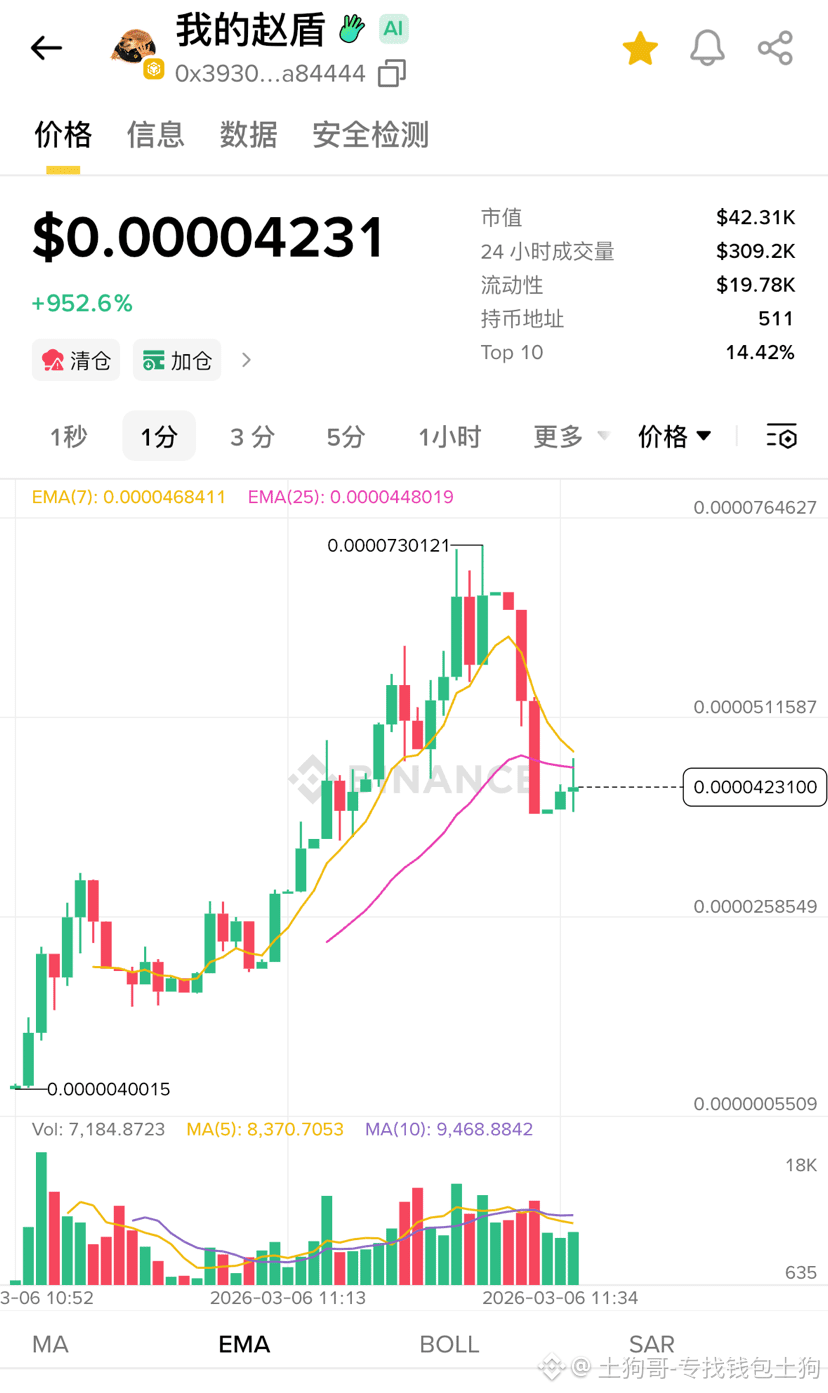Open the 更多 interval dropdown

click(x=570, y=436)
